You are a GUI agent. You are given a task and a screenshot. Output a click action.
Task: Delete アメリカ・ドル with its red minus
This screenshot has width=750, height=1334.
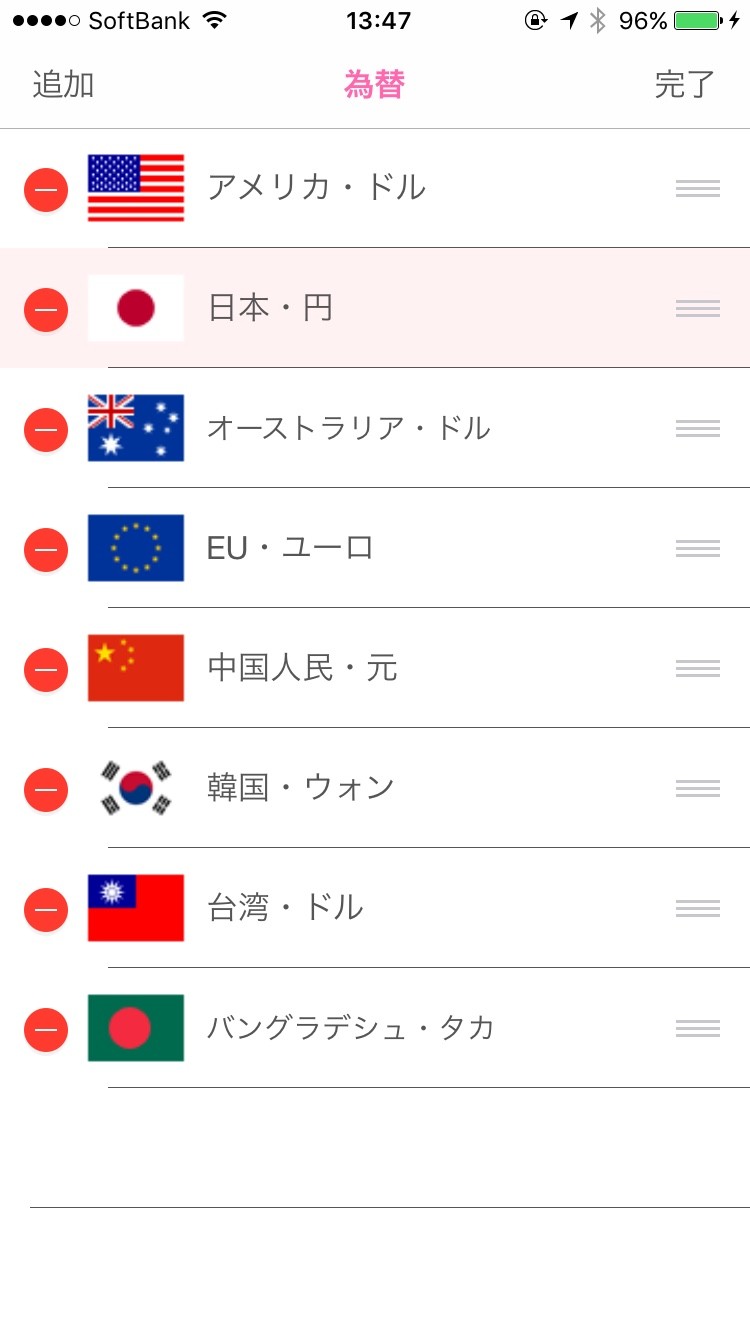(46, 189)
